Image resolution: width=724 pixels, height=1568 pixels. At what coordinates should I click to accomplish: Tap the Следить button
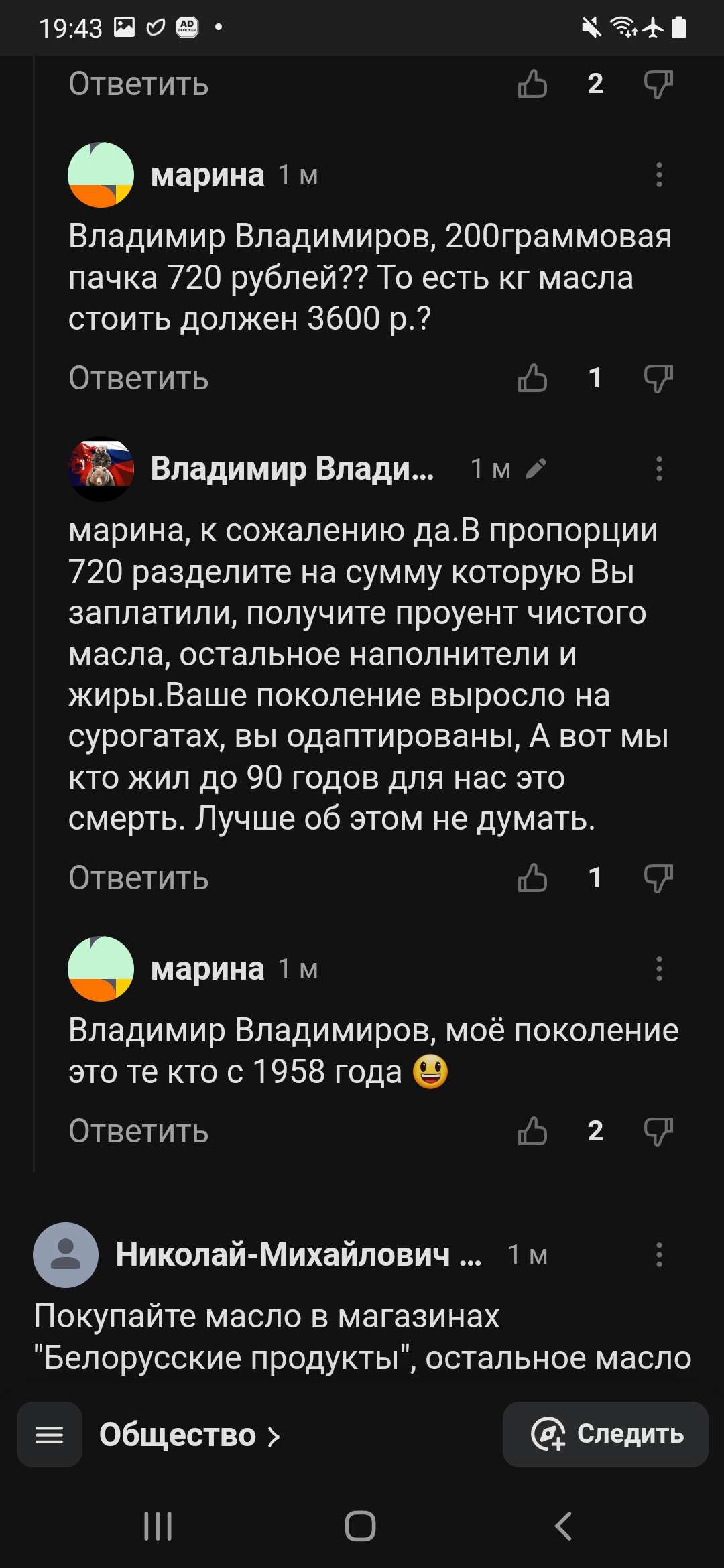click(605, 1435)
